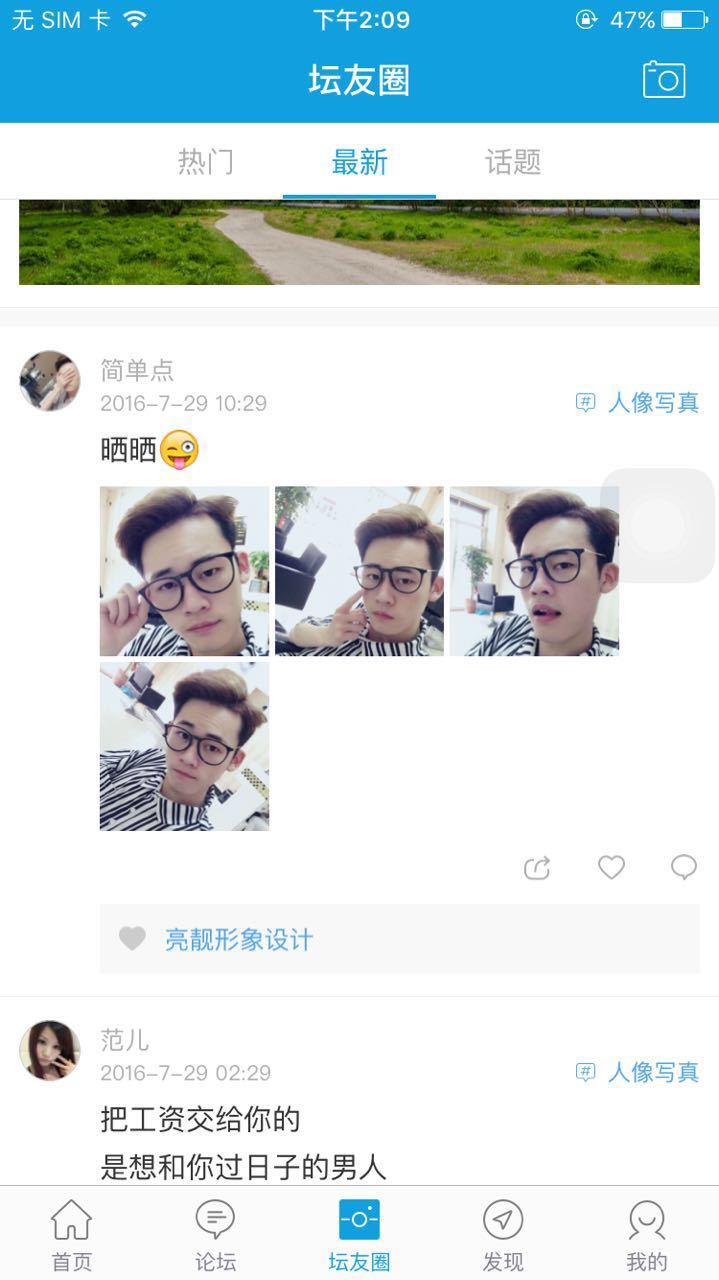Like 简单点's post with the heart
719x1280 pixels.
[611, 868]
